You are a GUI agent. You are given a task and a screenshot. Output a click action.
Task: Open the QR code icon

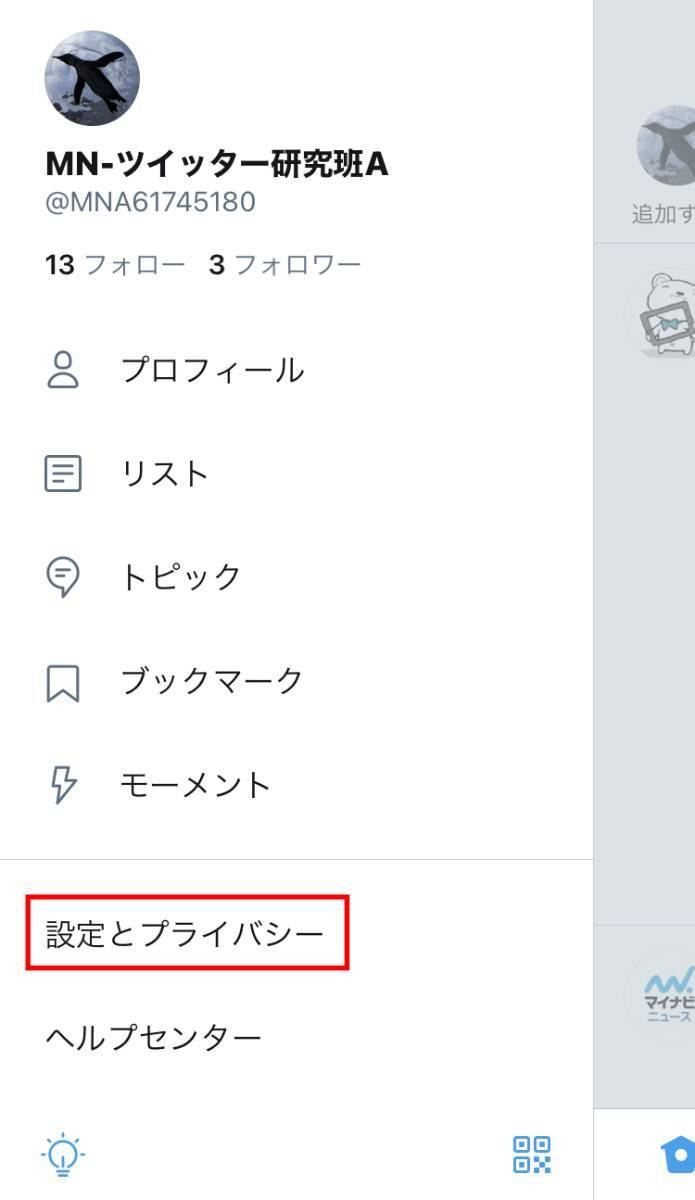coord(532,1154)
